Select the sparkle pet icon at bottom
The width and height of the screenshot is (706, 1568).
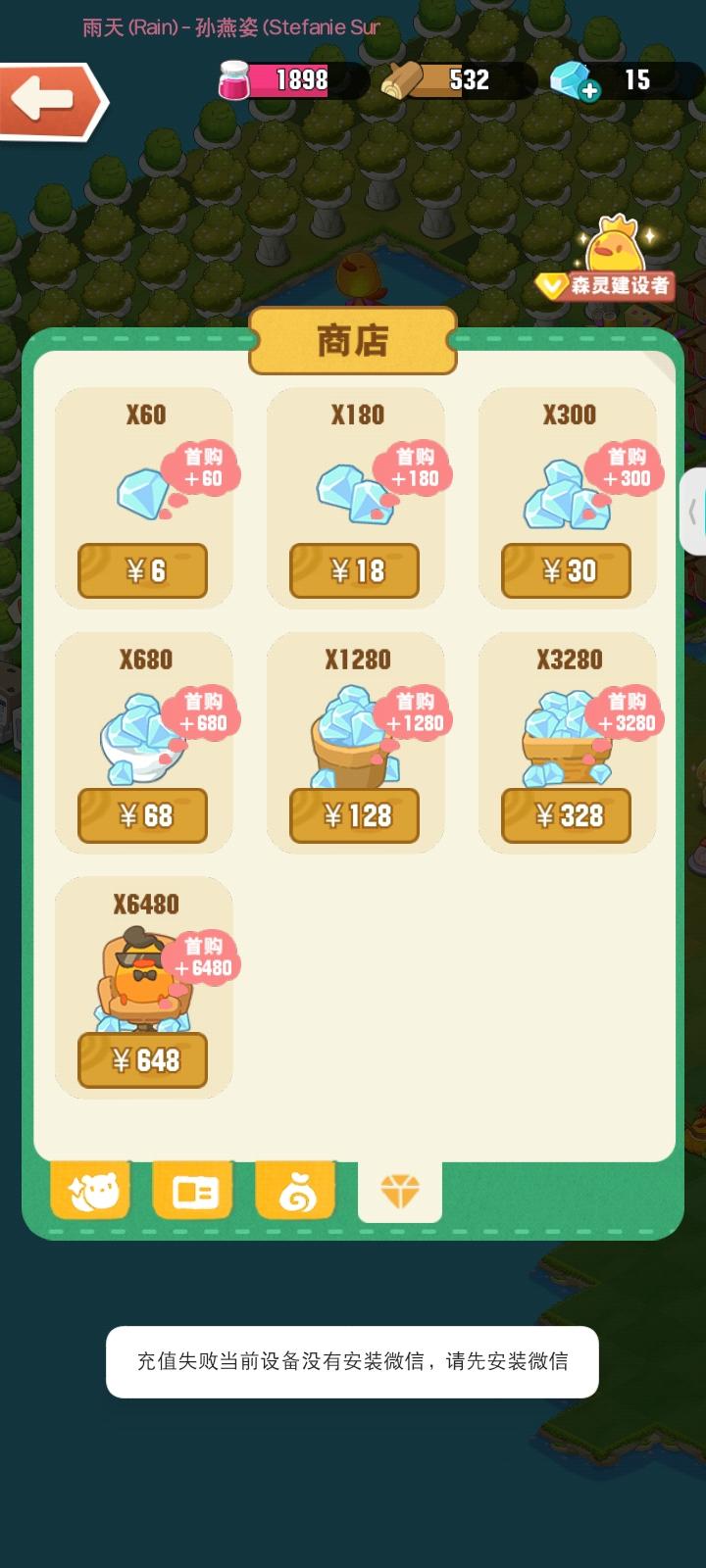pos(91,1190)
